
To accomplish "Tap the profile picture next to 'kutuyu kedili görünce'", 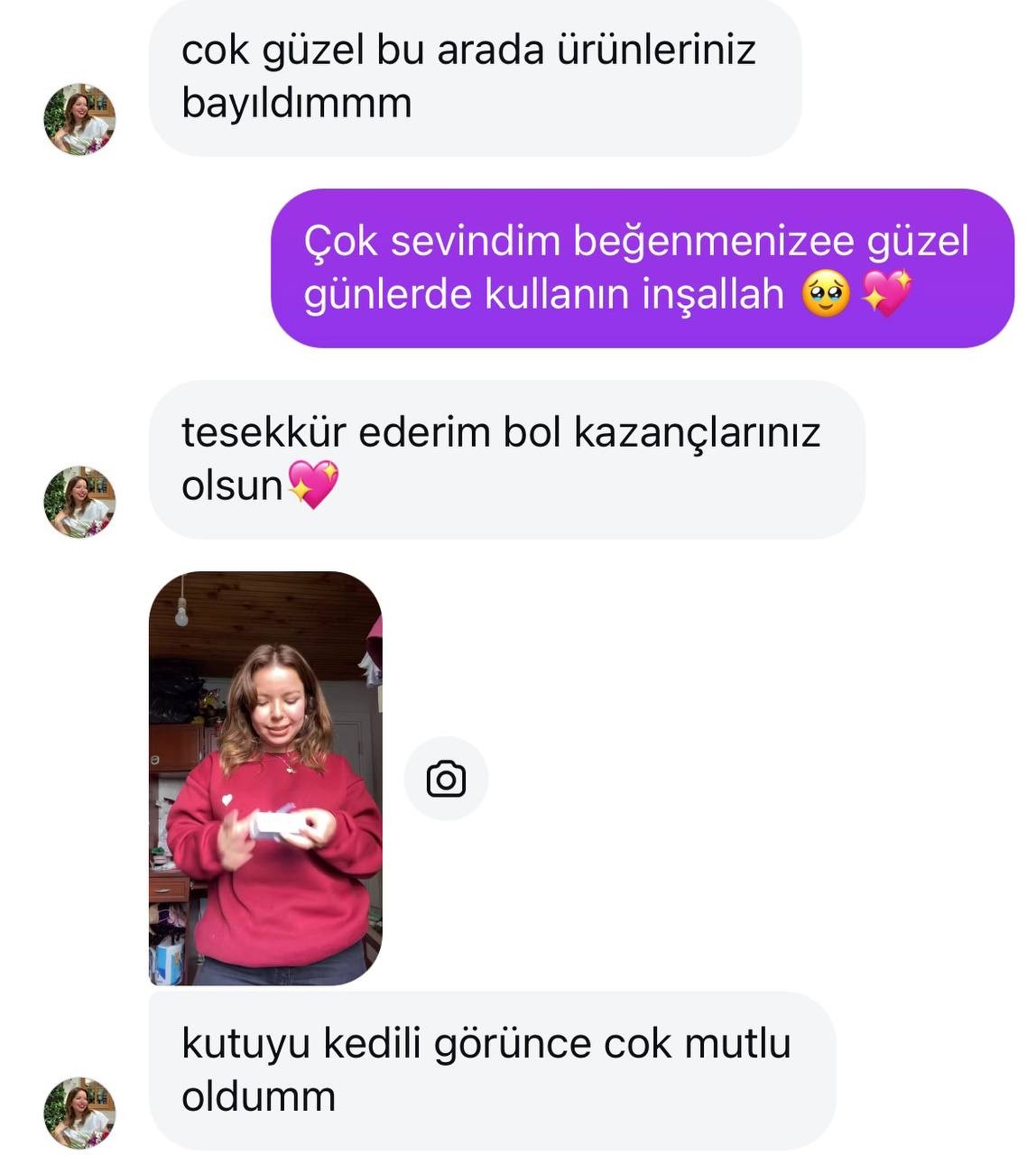I will 80,1112.
